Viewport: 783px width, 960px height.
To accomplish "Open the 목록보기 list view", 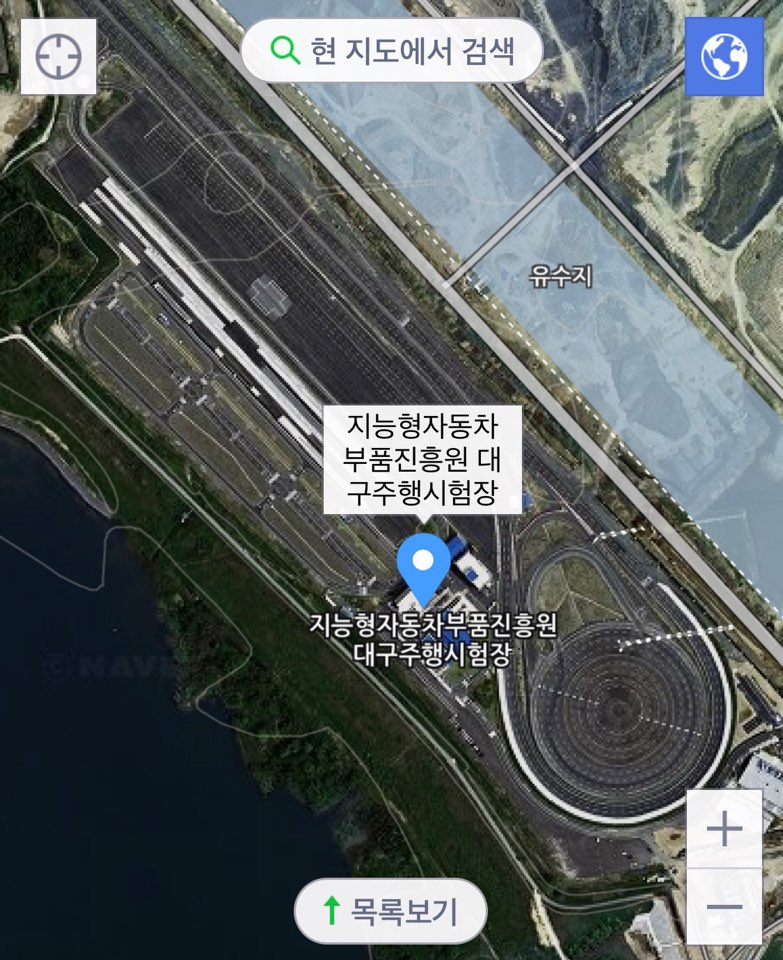I will (390, 911).
